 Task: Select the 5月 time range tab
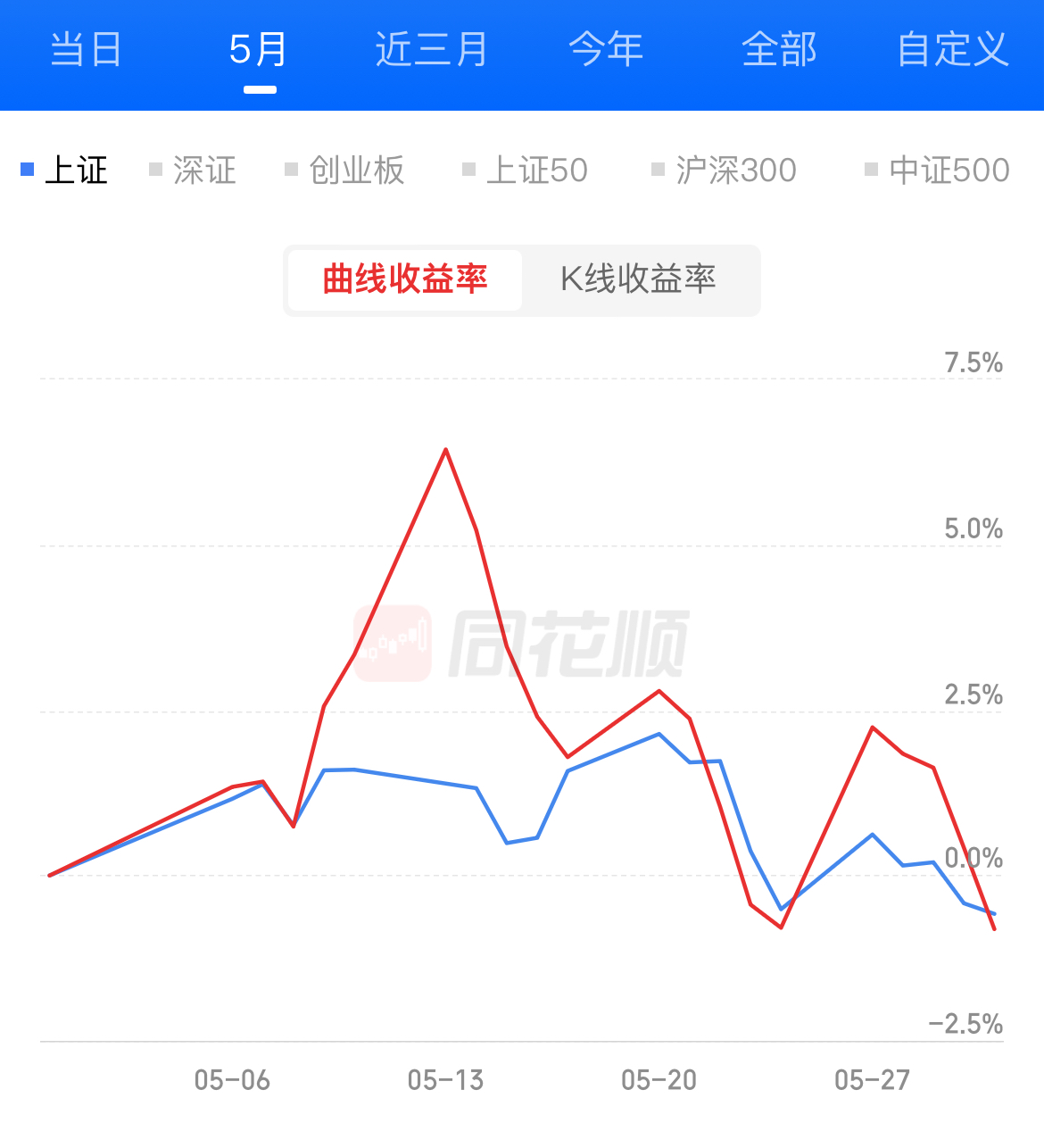259,50
